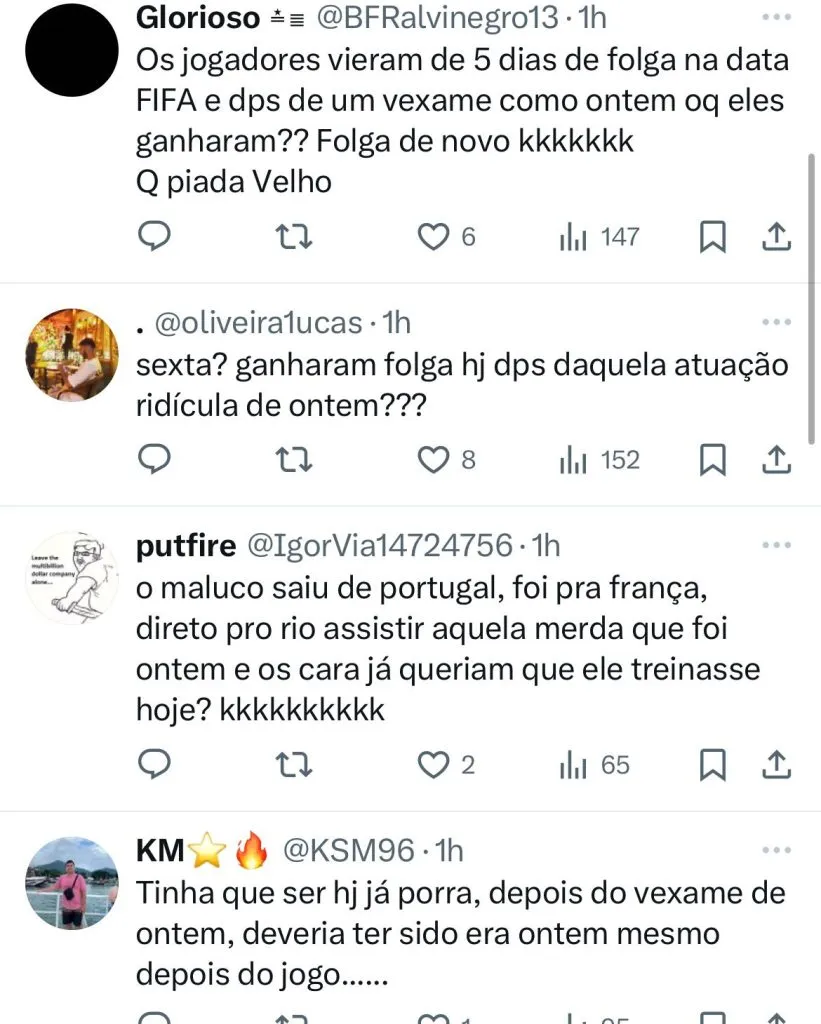Share putfire's tweet
This screenshot has width=821, height=1024.
coord(777,765)
